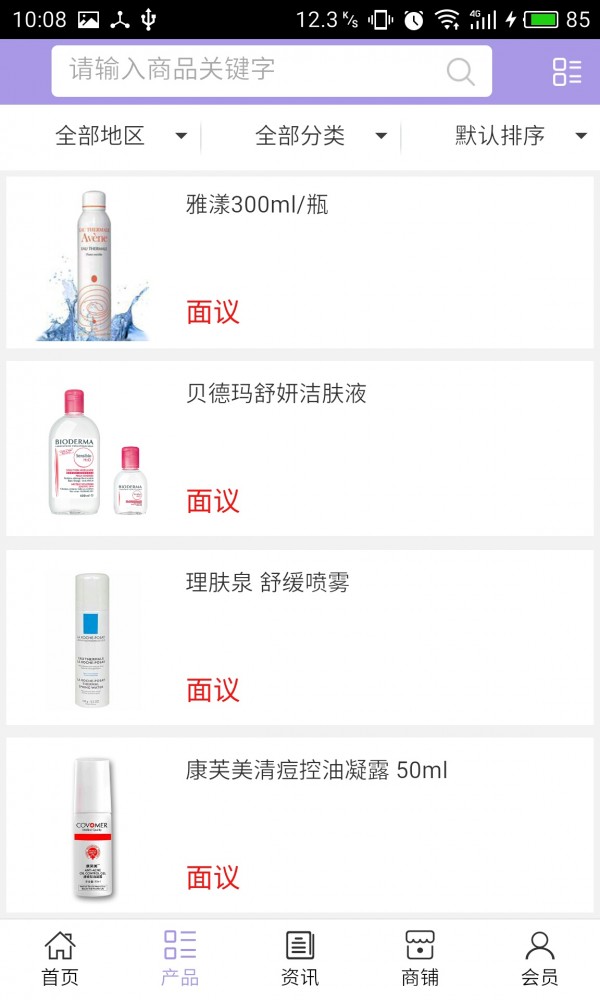This screenshot has height=1000, width=600.
Task: Switch to the 资讯 news tab
Action: point(300,958)
